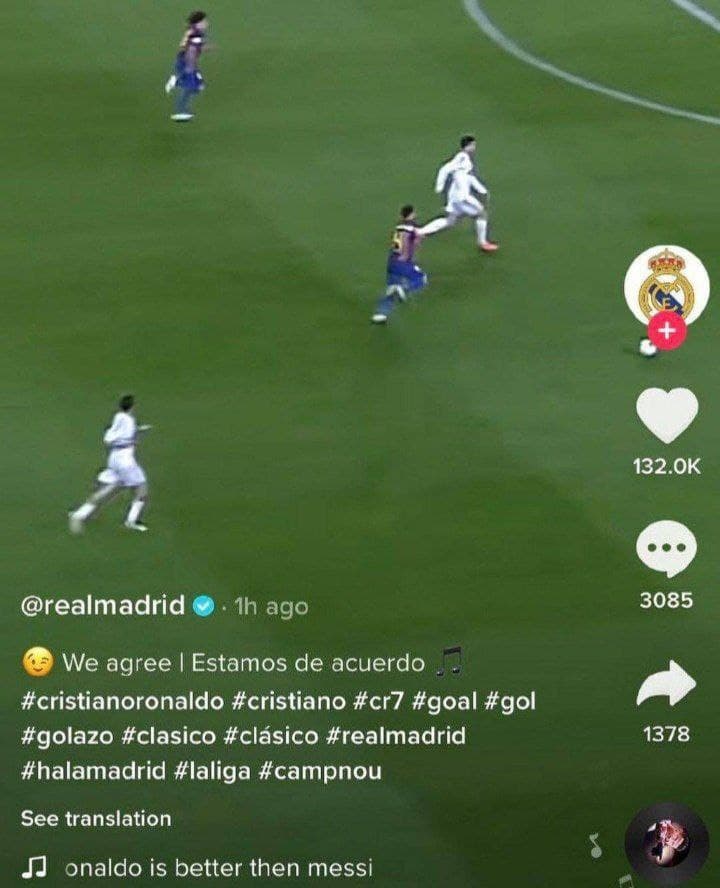The image size is (720, 888).
Task: Open the @realmadrid username
Action: point(103,606)
